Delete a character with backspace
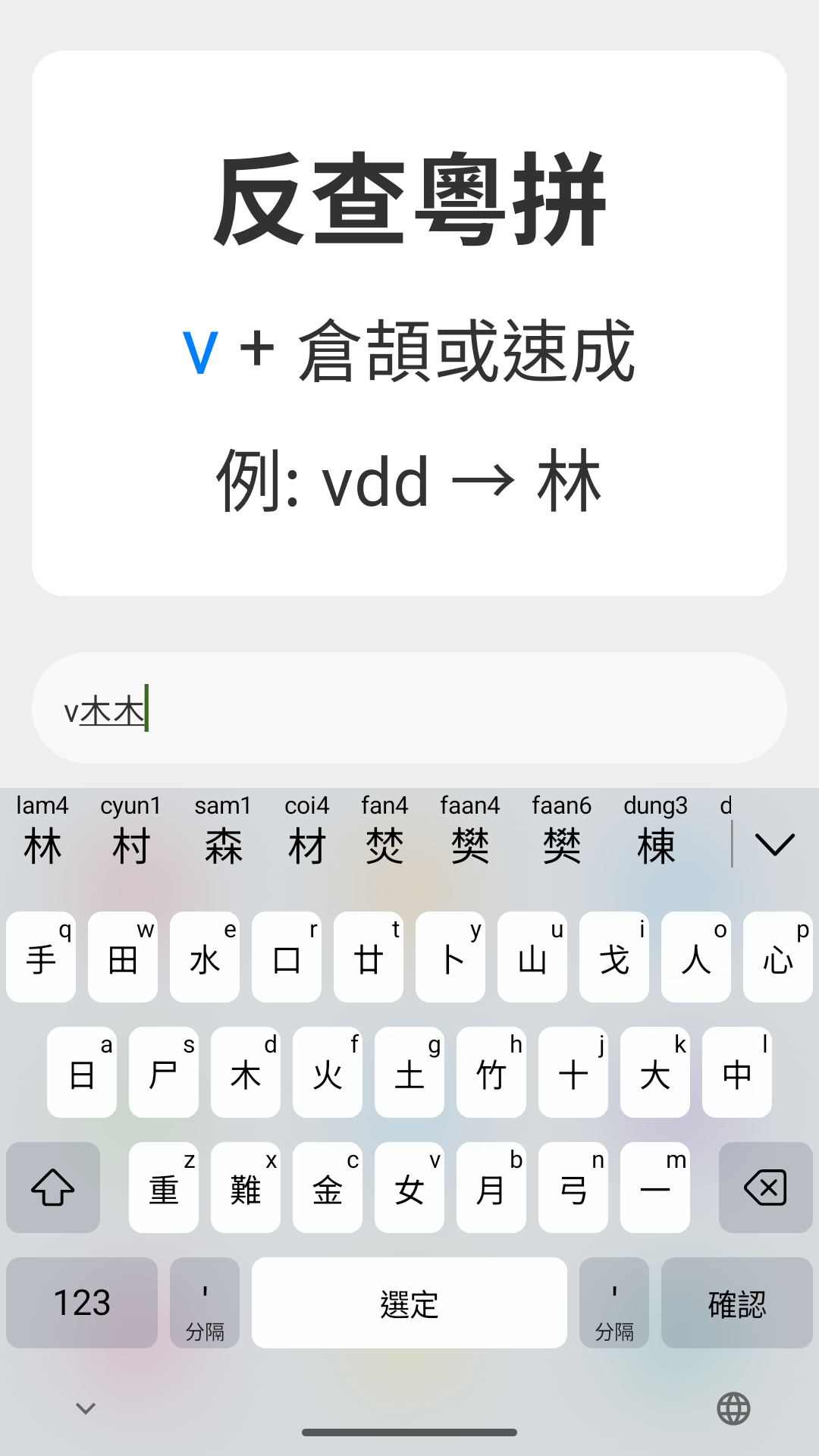Screen dimensions: 819x1456 click(x=766, y=1188)
